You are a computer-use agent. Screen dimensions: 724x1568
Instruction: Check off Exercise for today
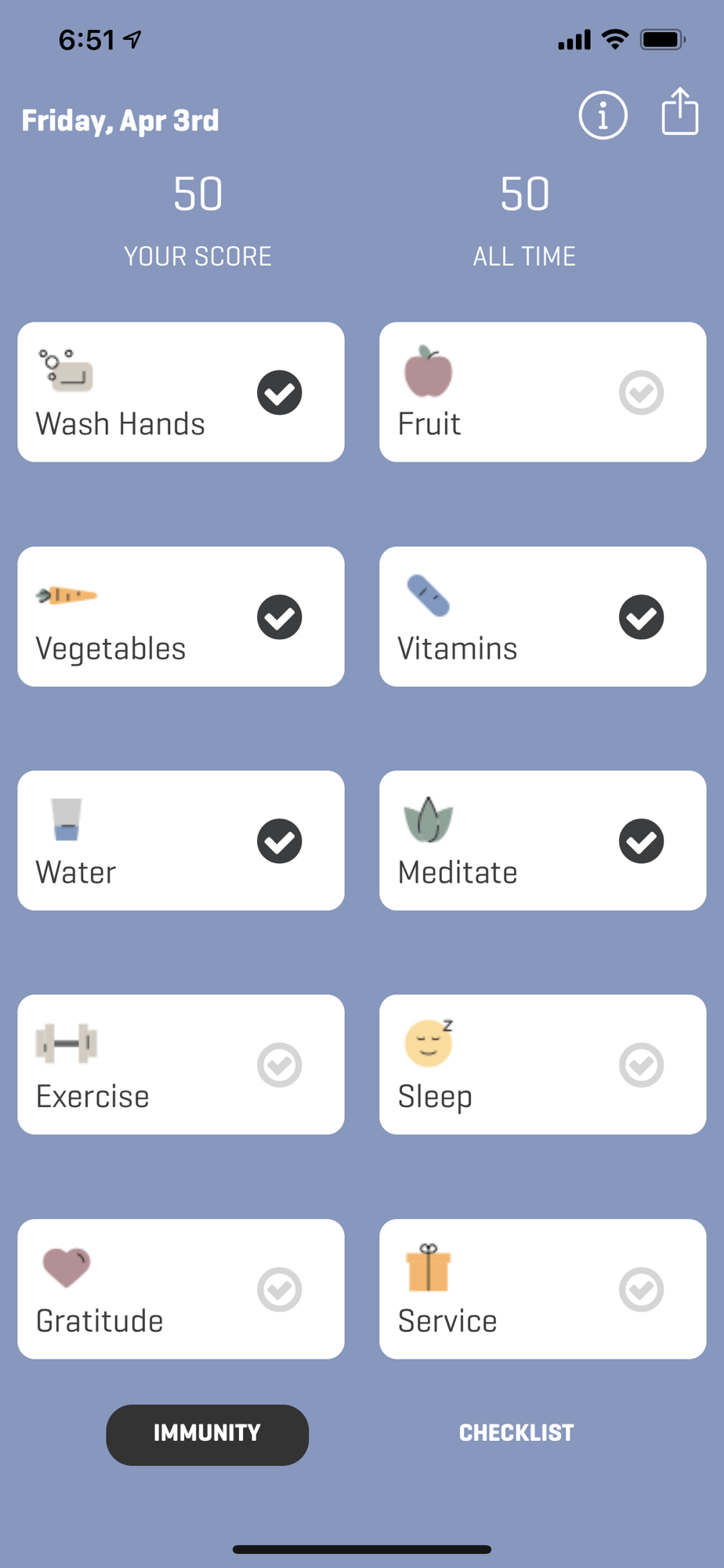coord(279,1065)
